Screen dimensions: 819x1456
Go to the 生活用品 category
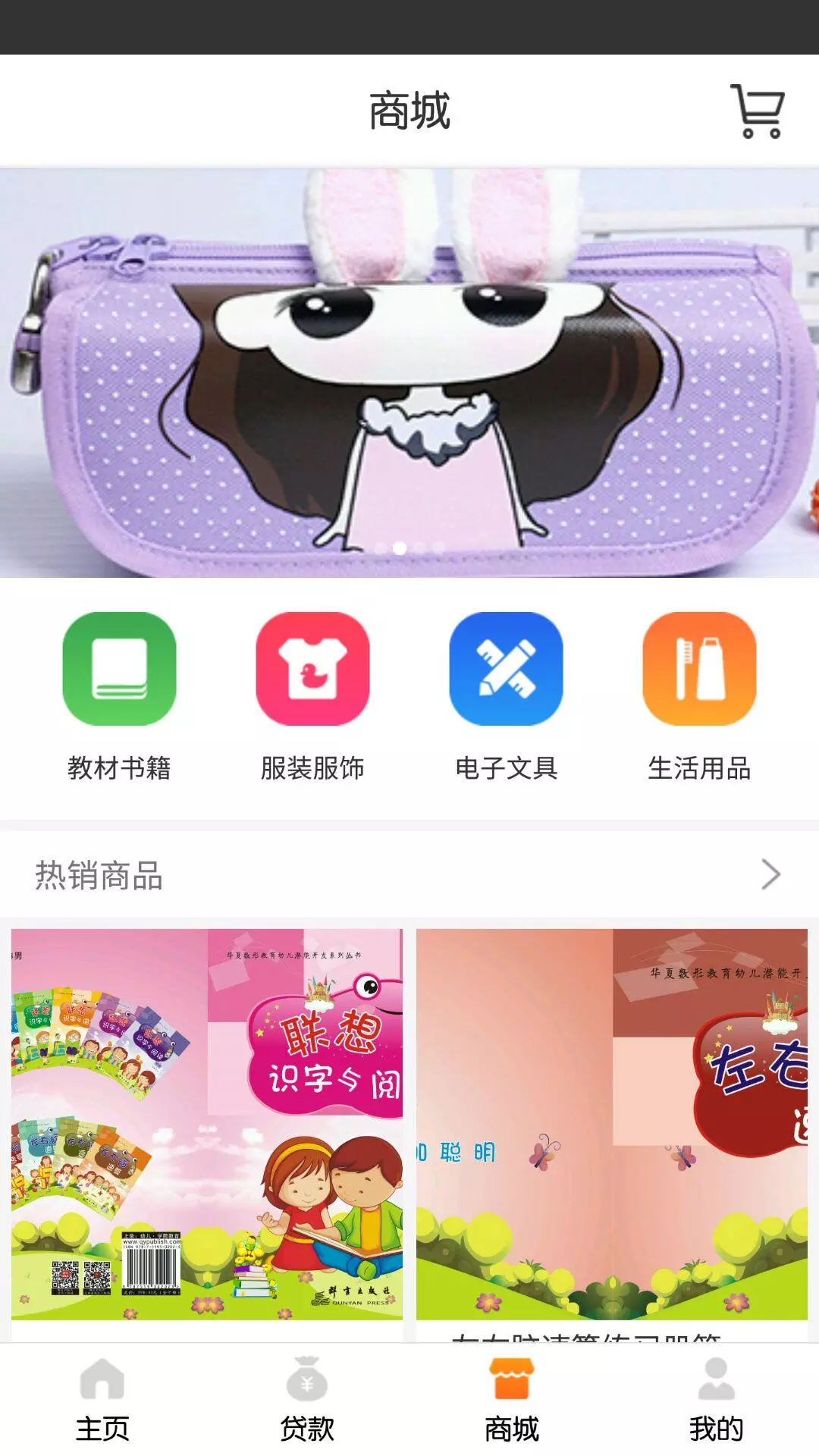click(x=699, y=696)
